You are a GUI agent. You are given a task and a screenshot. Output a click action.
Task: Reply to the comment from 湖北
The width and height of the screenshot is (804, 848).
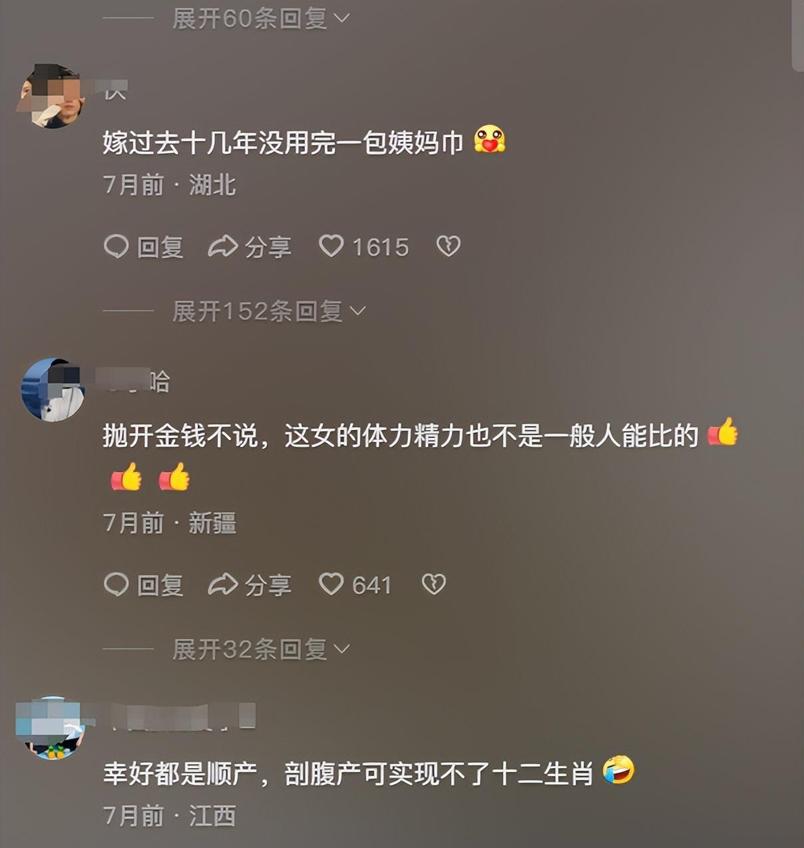click(144, 247)
